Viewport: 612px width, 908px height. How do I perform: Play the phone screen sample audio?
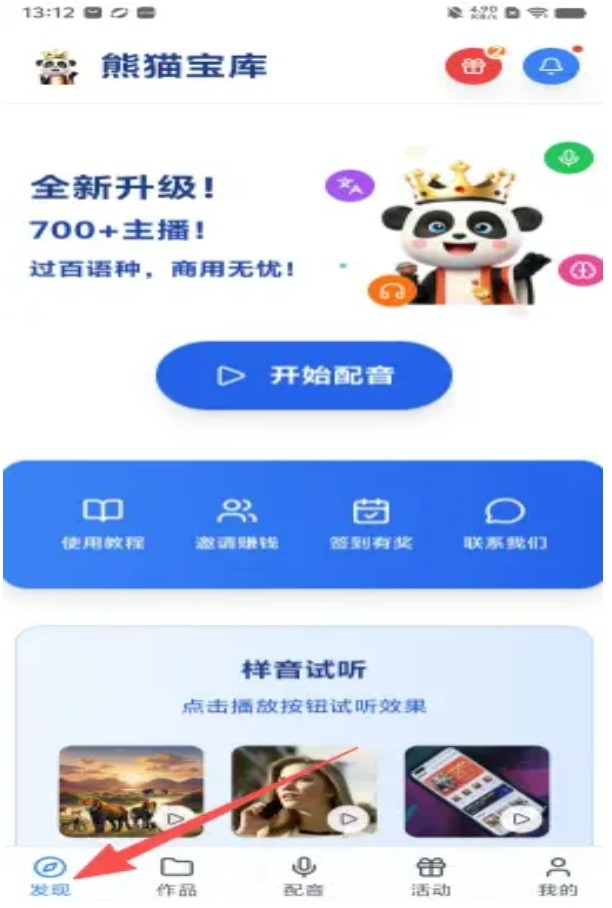520,818
